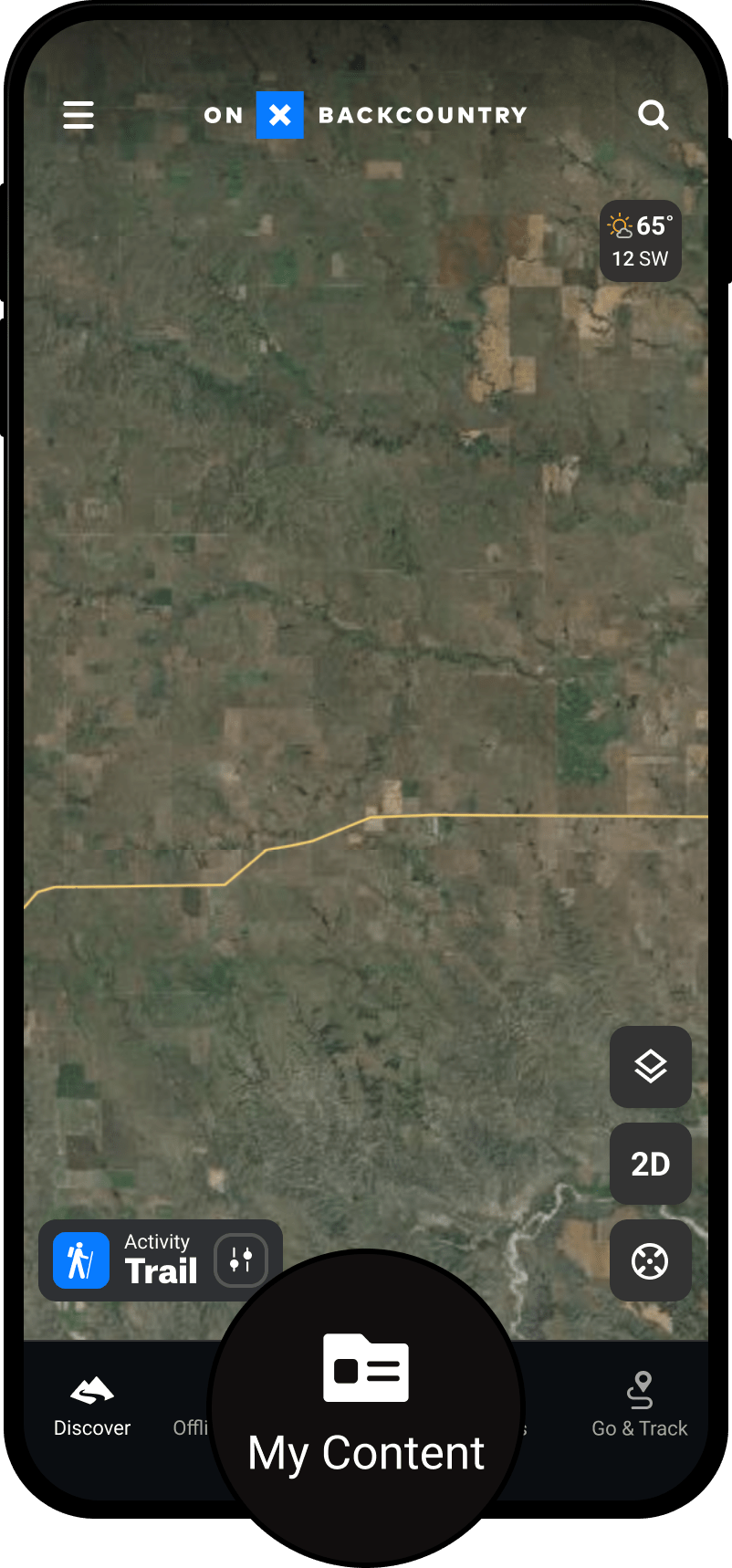Select My Content in bottom navigation
Screen dimensions: 732x1568
365,1406
